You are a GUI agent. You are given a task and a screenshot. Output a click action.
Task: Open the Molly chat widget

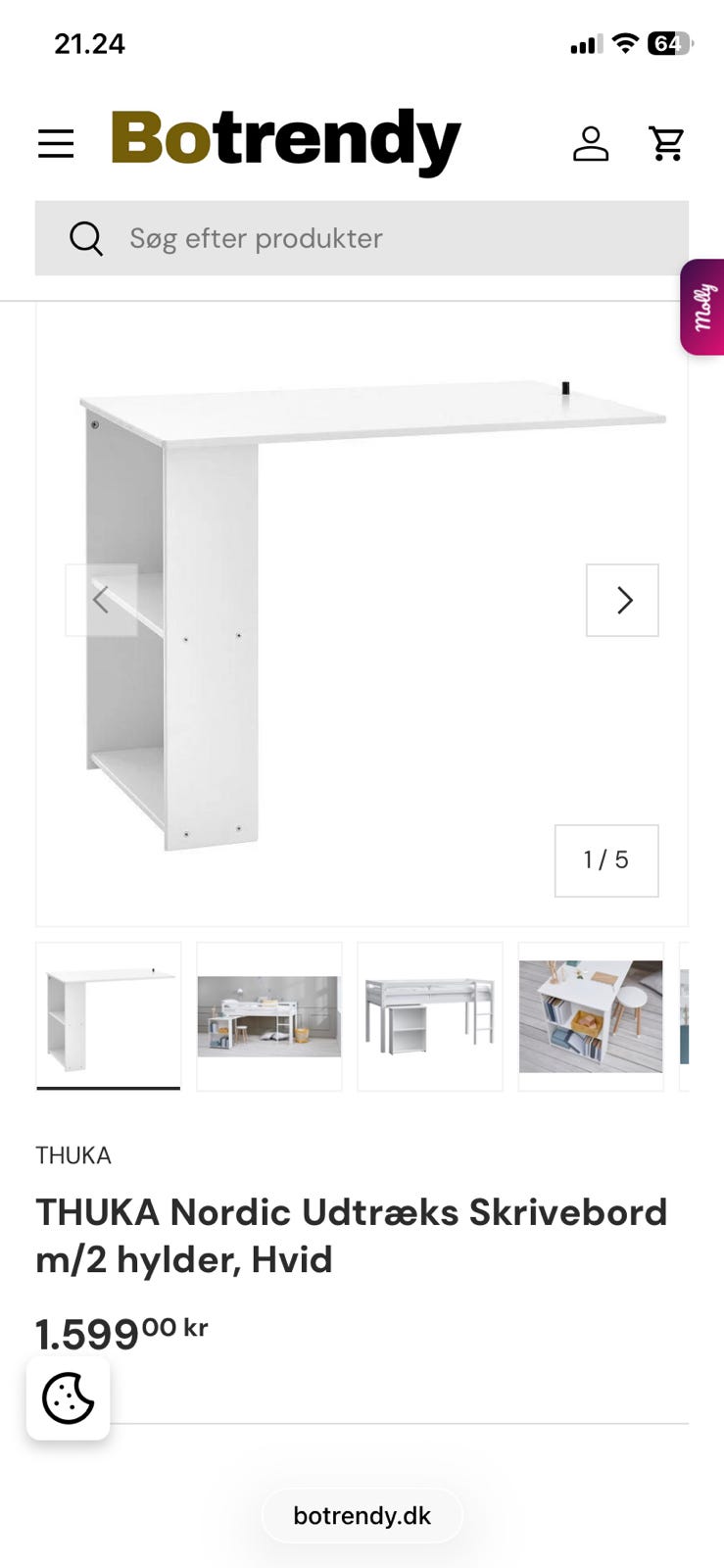click(701, 305)
